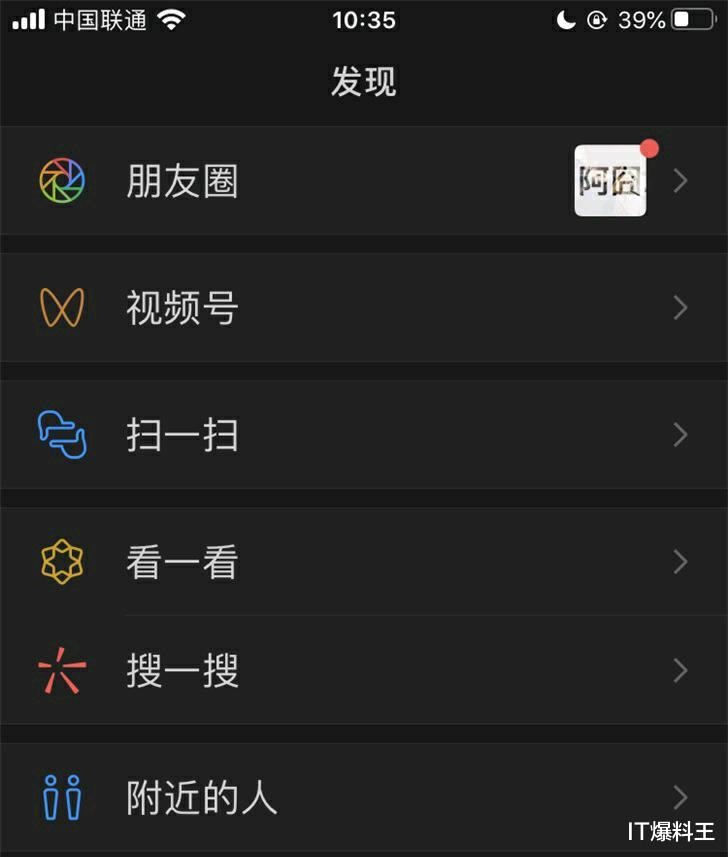
Task: Tap the 搜一搜 text entry
Action: [x=181, y=672]
